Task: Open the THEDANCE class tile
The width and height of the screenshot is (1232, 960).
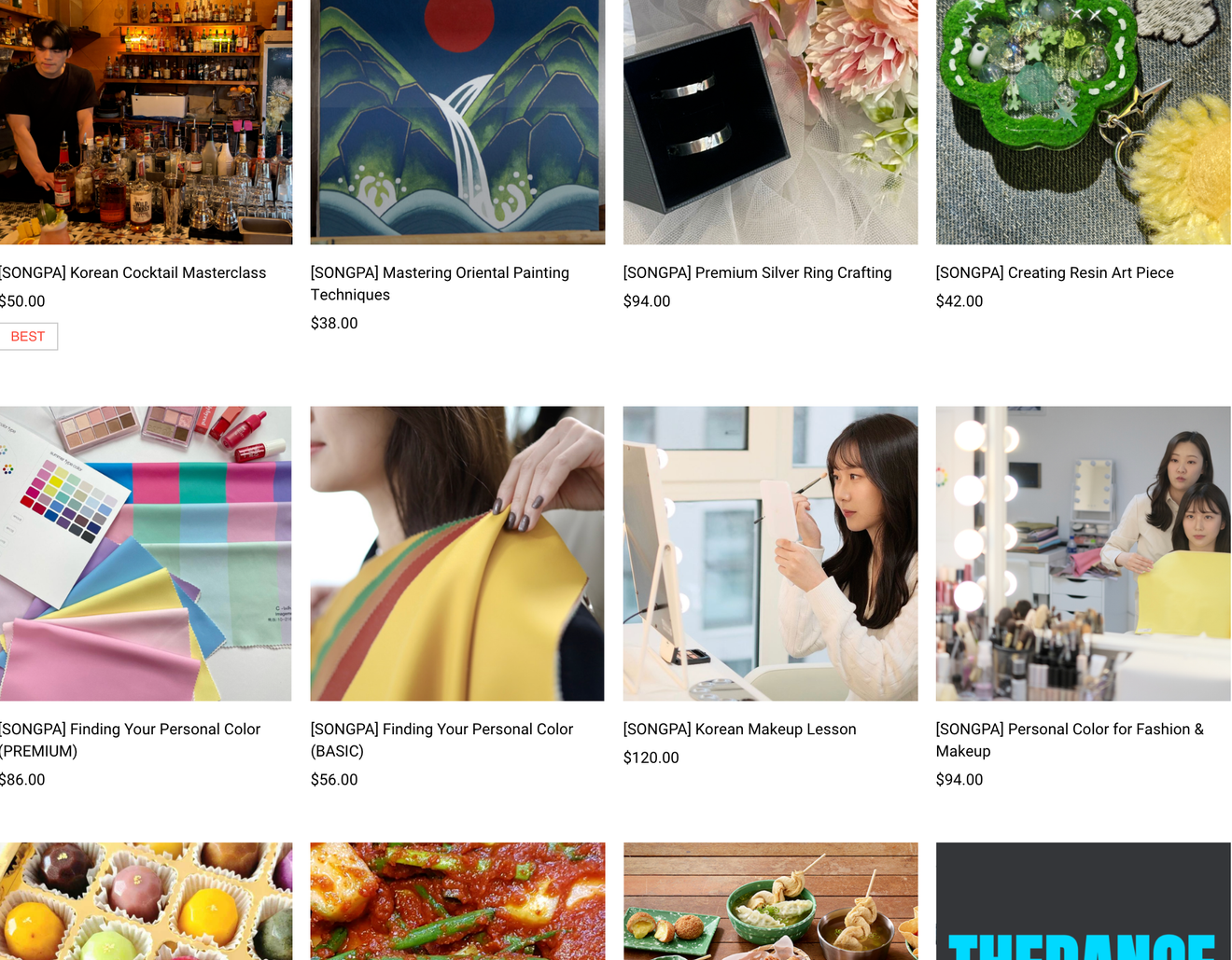Action: [1083, 900]
